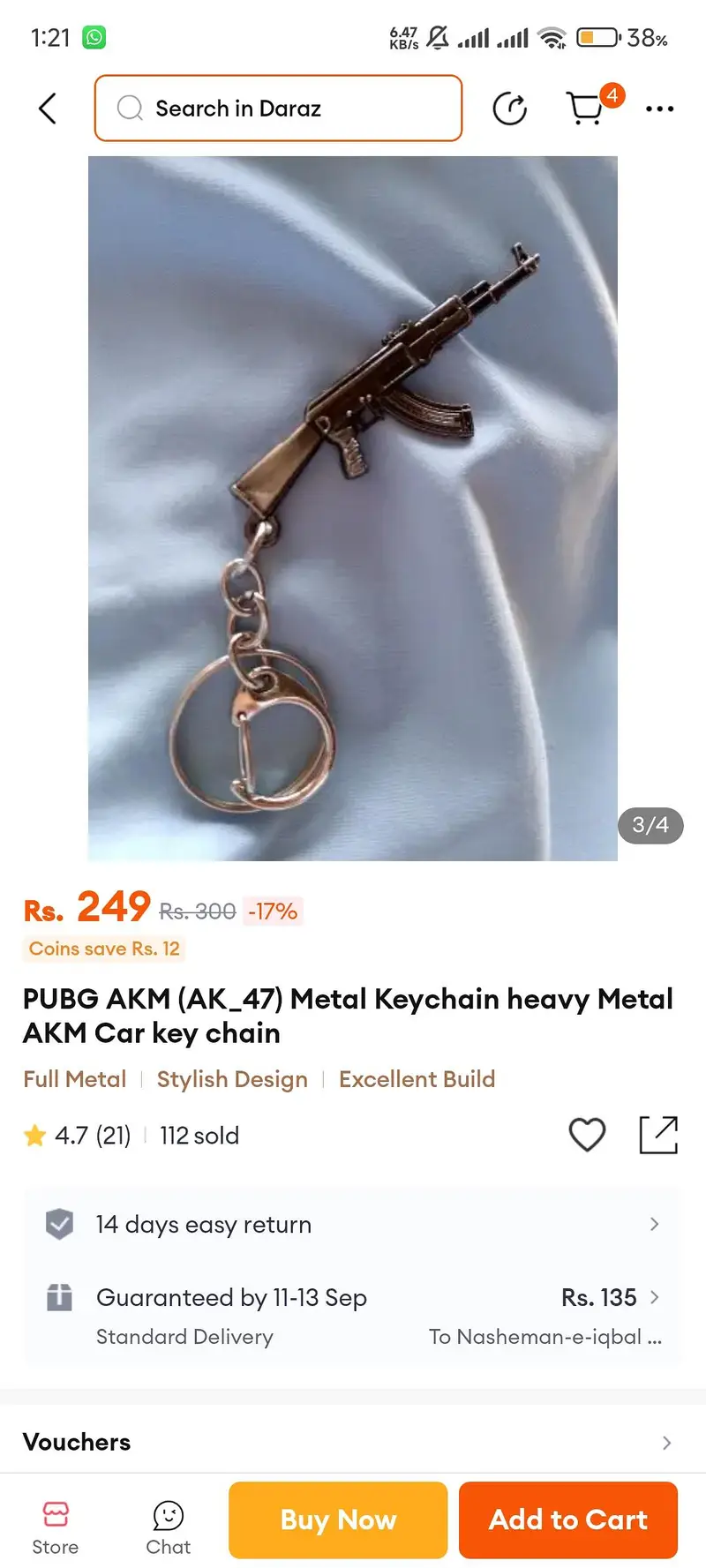
Task: Add this keychain to wishlist
Action: coord(587,1135)
